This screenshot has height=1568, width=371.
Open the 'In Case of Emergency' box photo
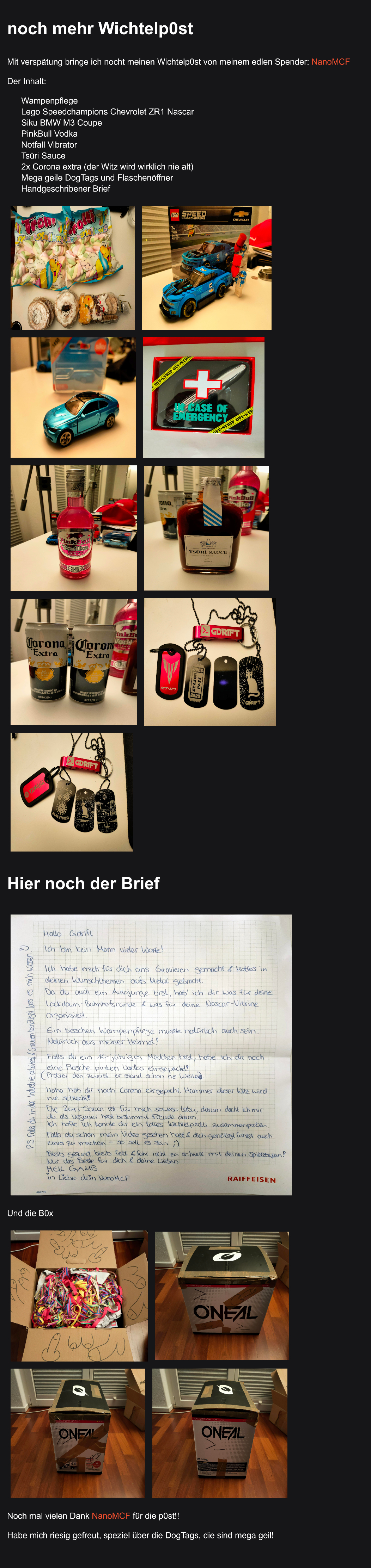[x=203, y=397]
